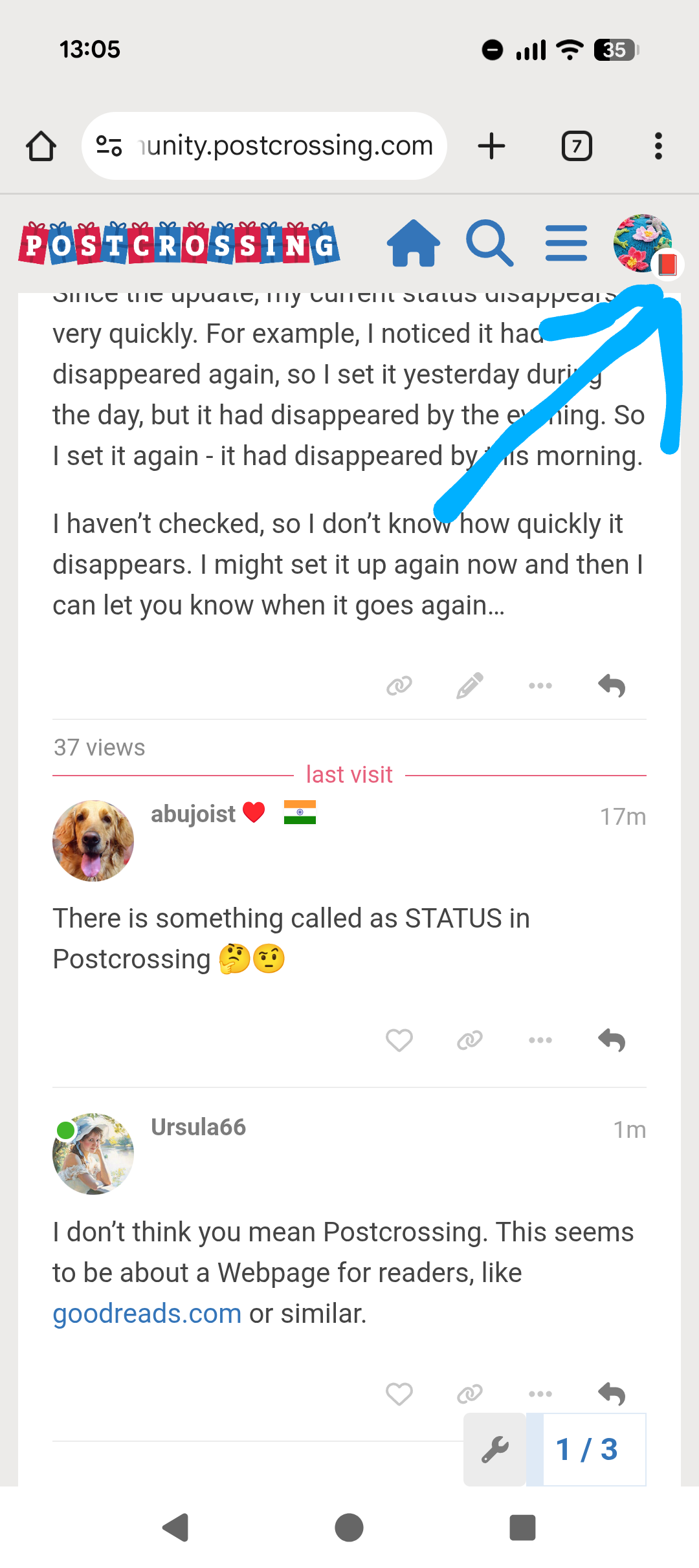Open the browser home page

[41, 146]
